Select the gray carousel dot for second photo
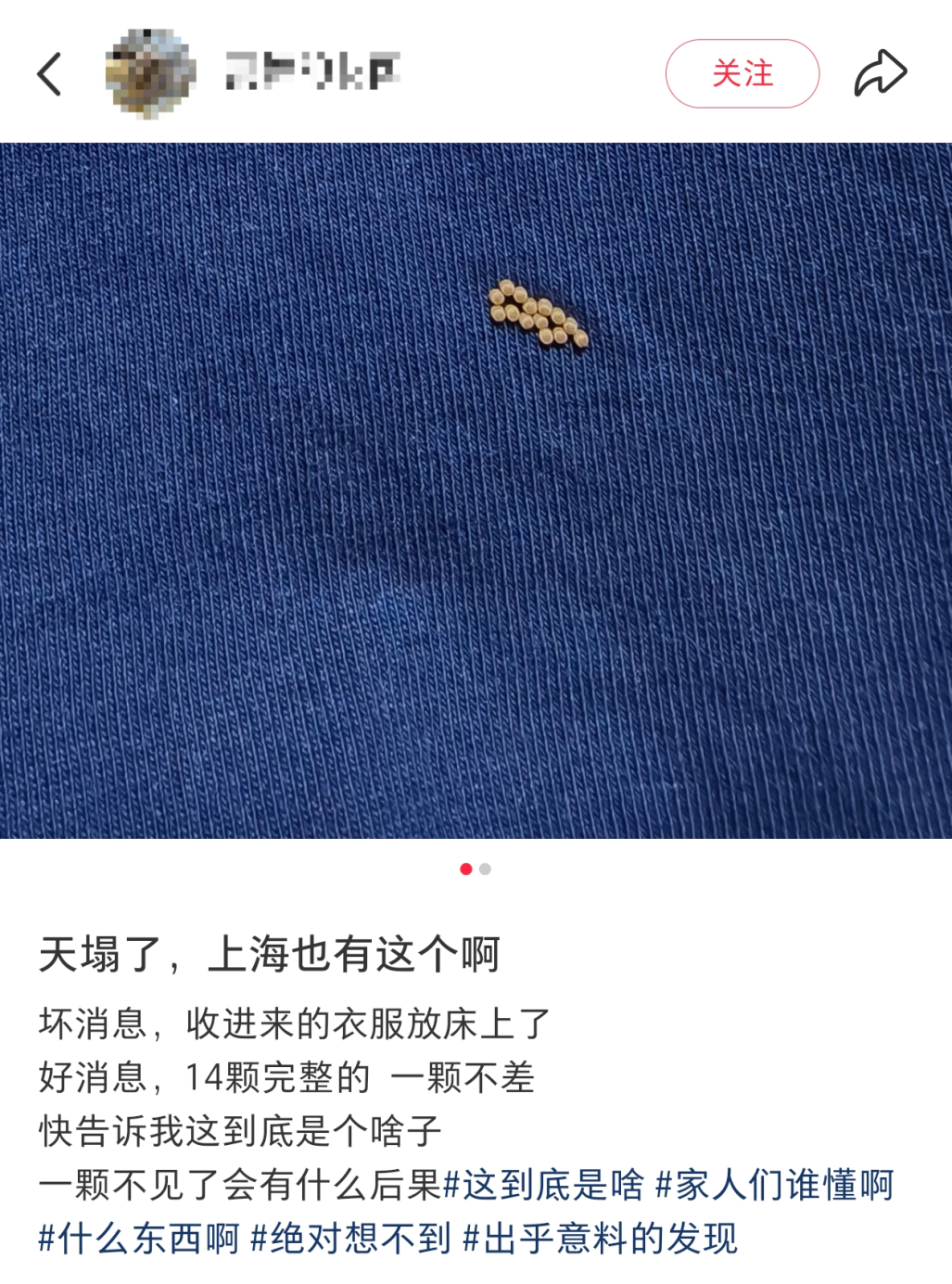The width and height of the screenshot is (952, 1284). pyautogui.click(x=486, y=870)
